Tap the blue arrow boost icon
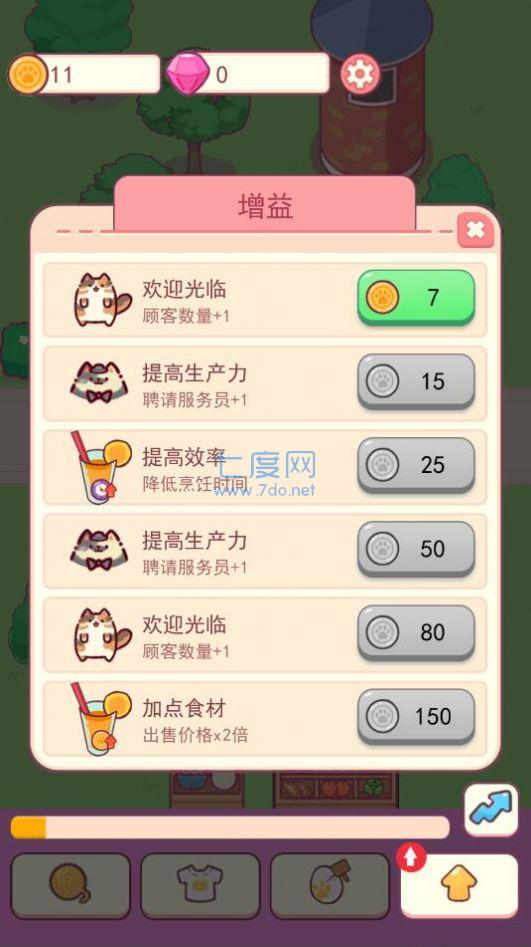Screen dimensions: 531x947 491,809
